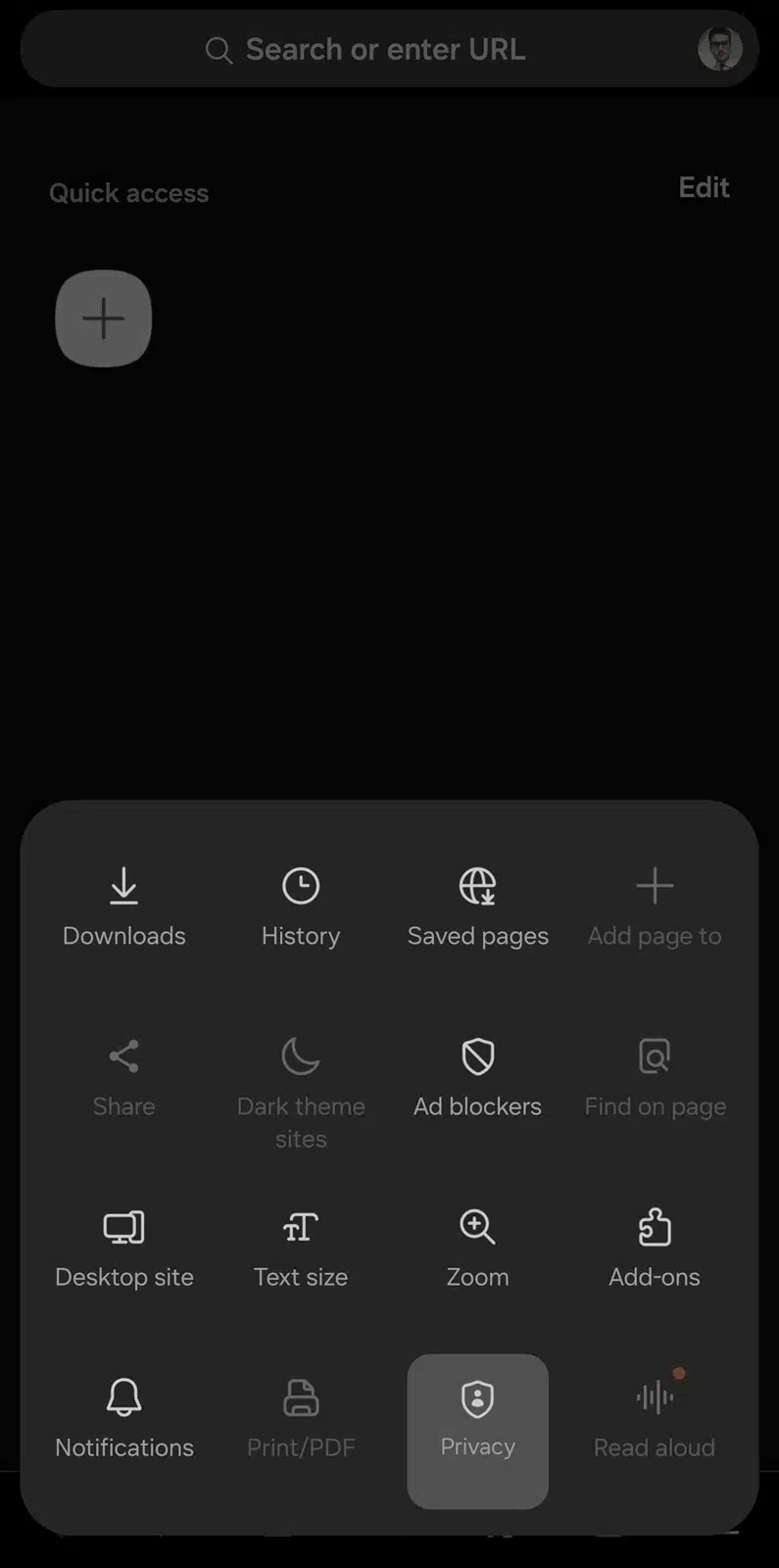Open Notifications from the menu
The height and width of the screenshot is (1568, 779).
123,1419
